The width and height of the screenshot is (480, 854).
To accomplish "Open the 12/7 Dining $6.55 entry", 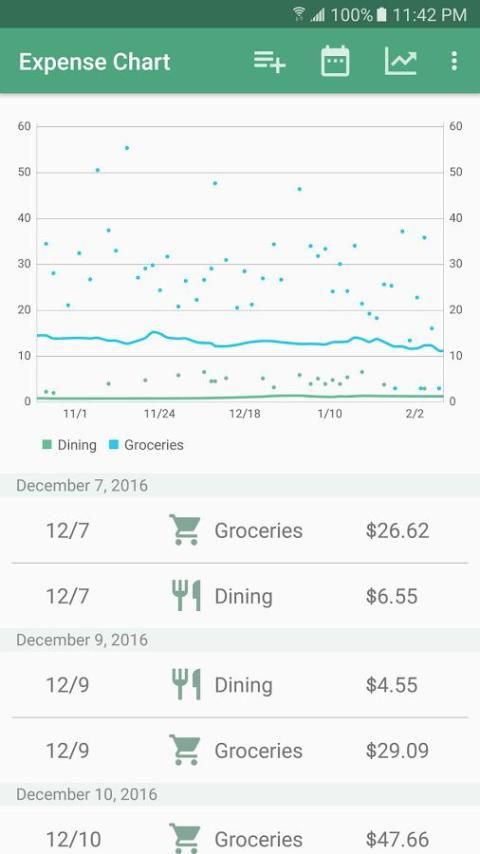I will [x=240, y=596].
